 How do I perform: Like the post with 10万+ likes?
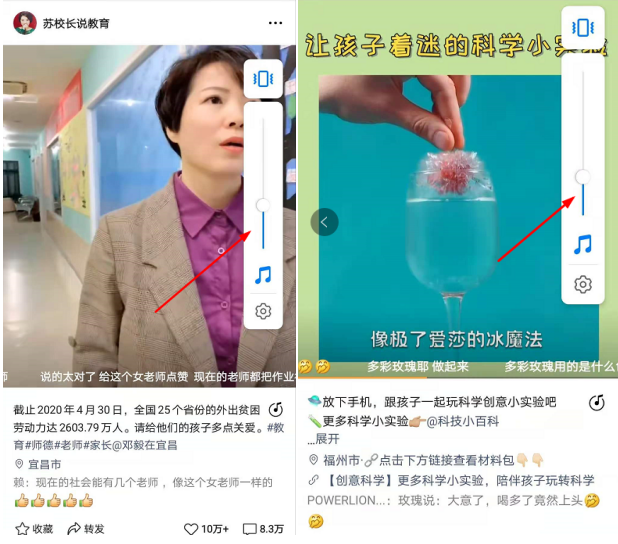click(x=207, y=529)
